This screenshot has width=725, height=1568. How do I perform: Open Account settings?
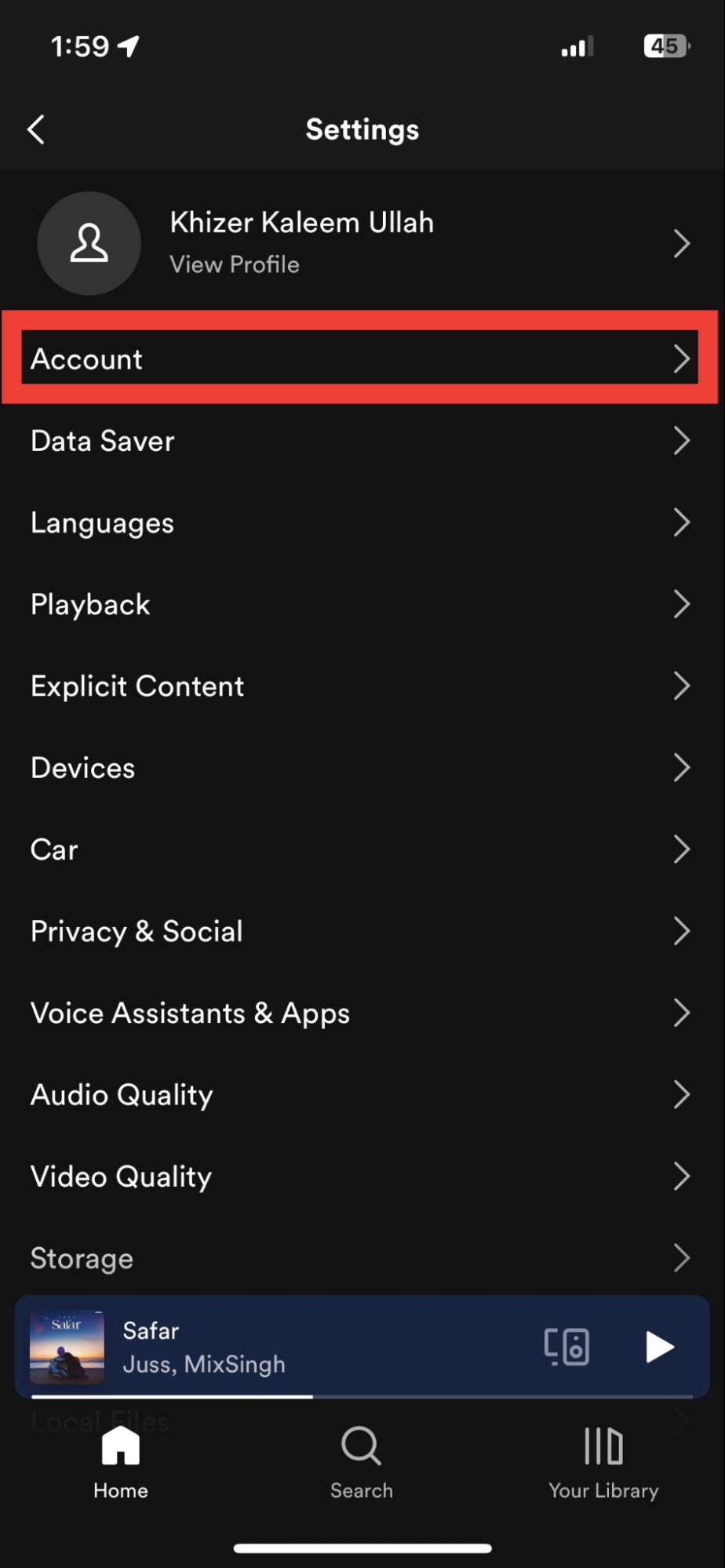[x=360, y=358]
